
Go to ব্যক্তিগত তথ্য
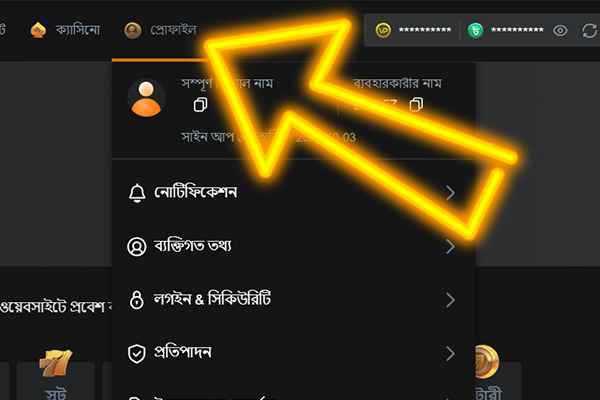pos(292,246)
